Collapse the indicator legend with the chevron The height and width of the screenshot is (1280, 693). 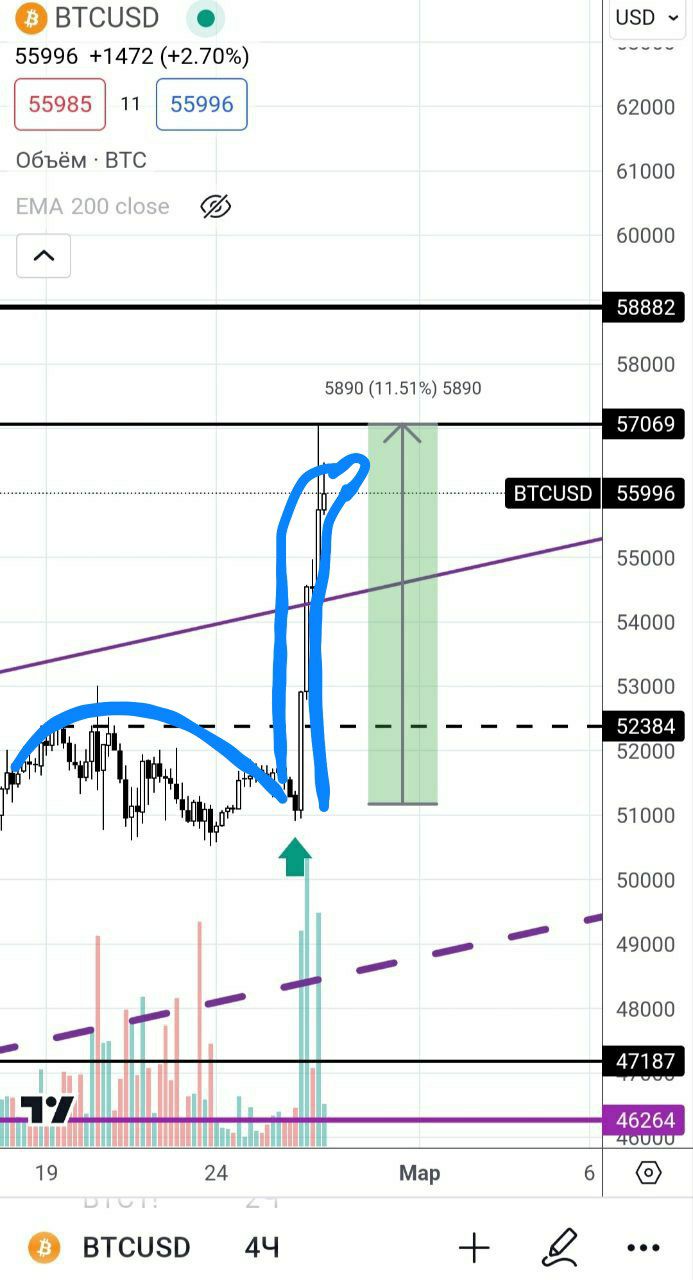point(43,256)
